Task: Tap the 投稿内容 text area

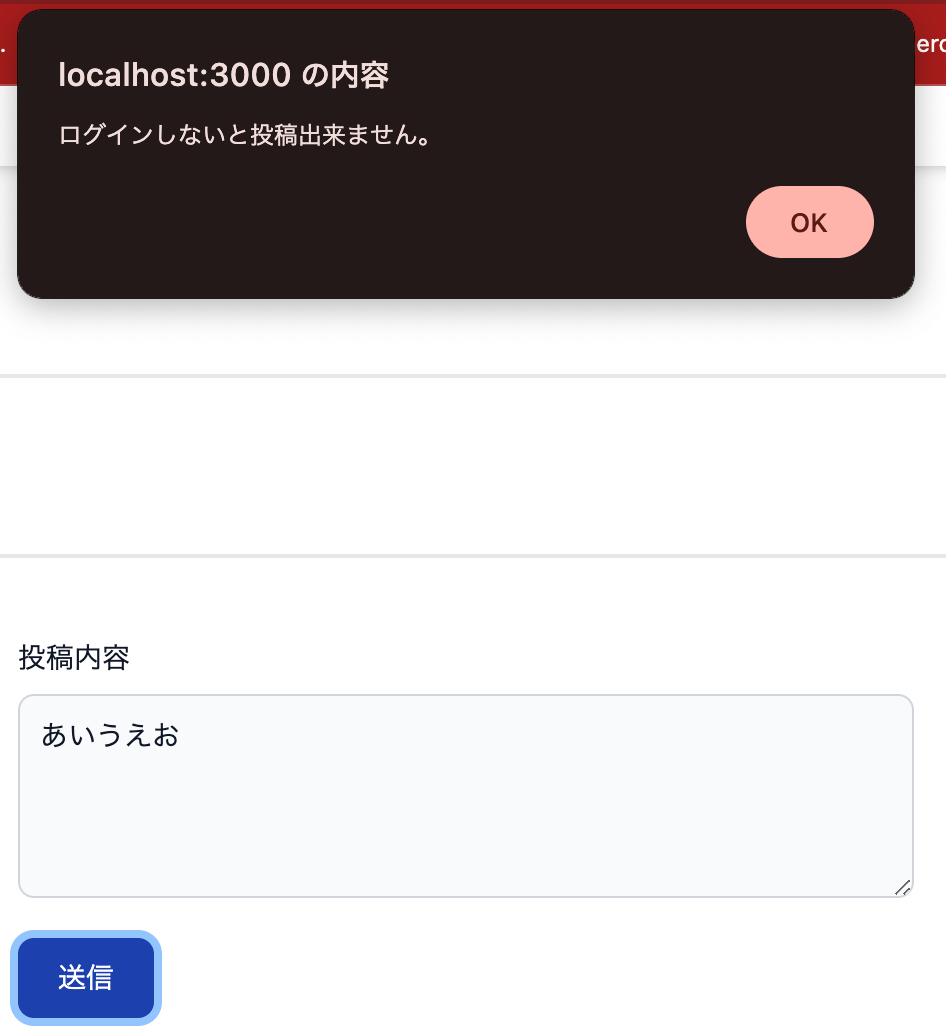Action: (465, 795)
